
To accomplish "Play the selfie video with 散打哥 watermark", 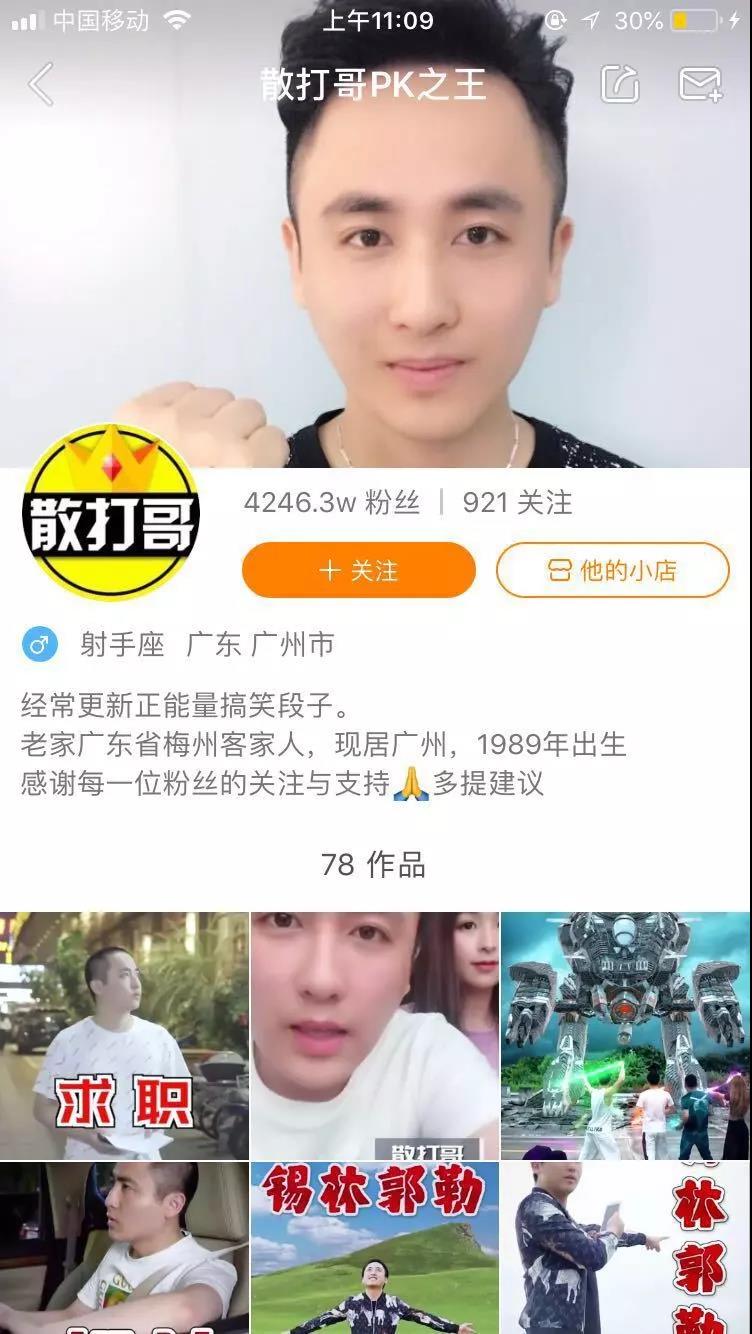I will click(374, 1034).
